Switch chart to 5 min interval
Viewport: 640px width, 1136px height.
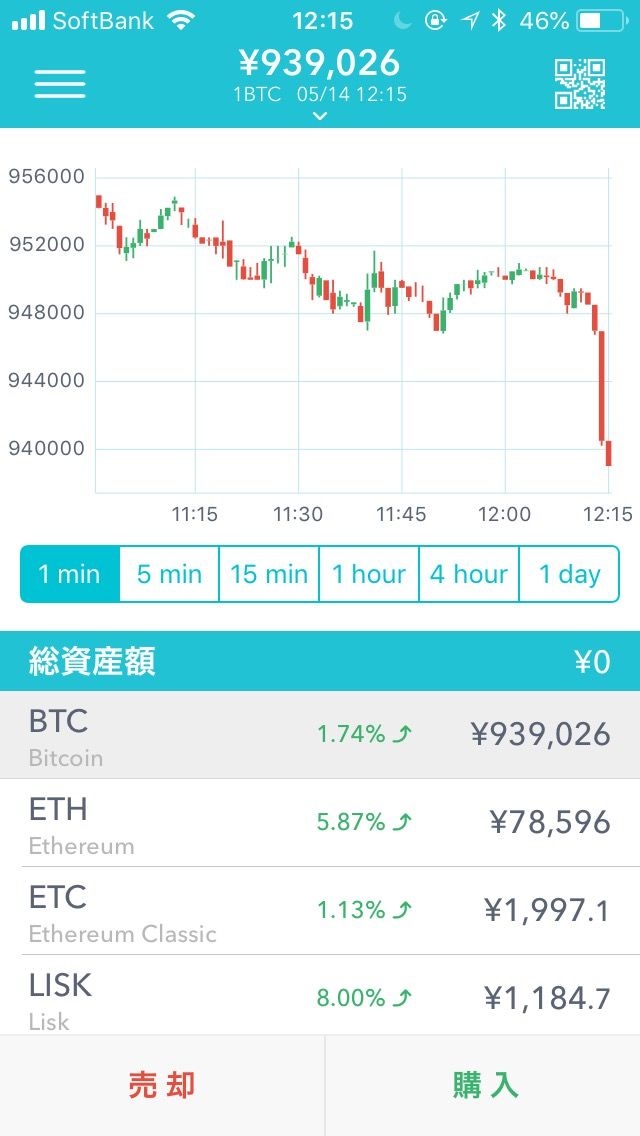click(169, 574)
